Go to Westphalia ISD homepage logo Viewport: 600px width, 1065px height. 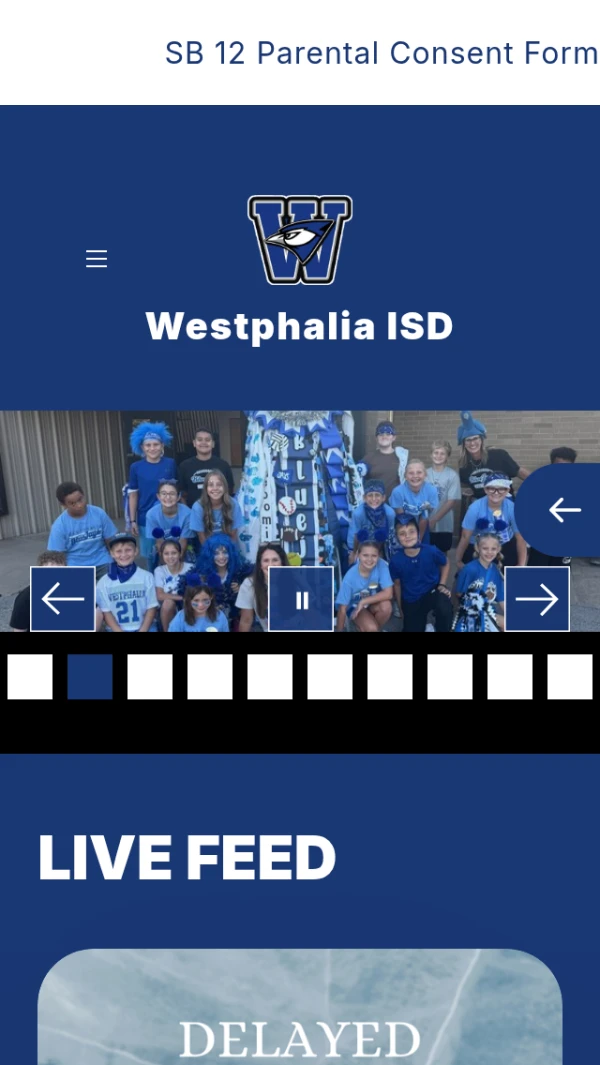click(x=300, y=240)
